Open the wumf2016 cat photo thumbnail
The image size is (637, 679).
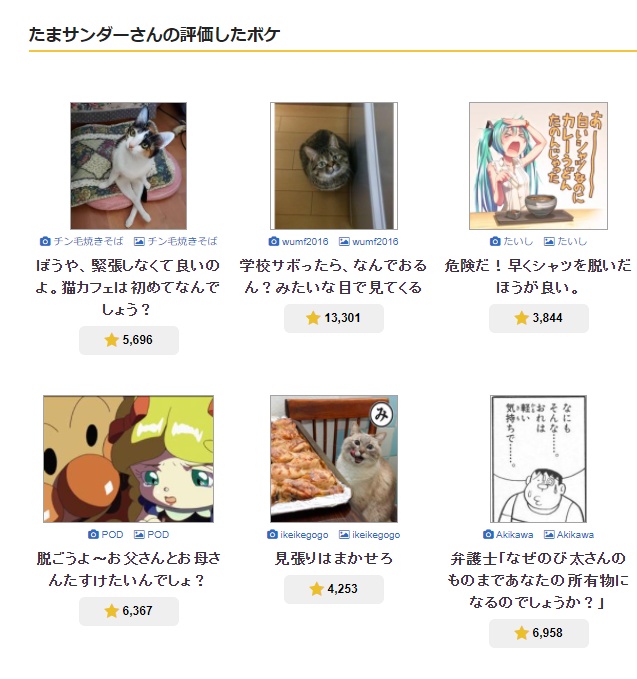tap(333, 166)
